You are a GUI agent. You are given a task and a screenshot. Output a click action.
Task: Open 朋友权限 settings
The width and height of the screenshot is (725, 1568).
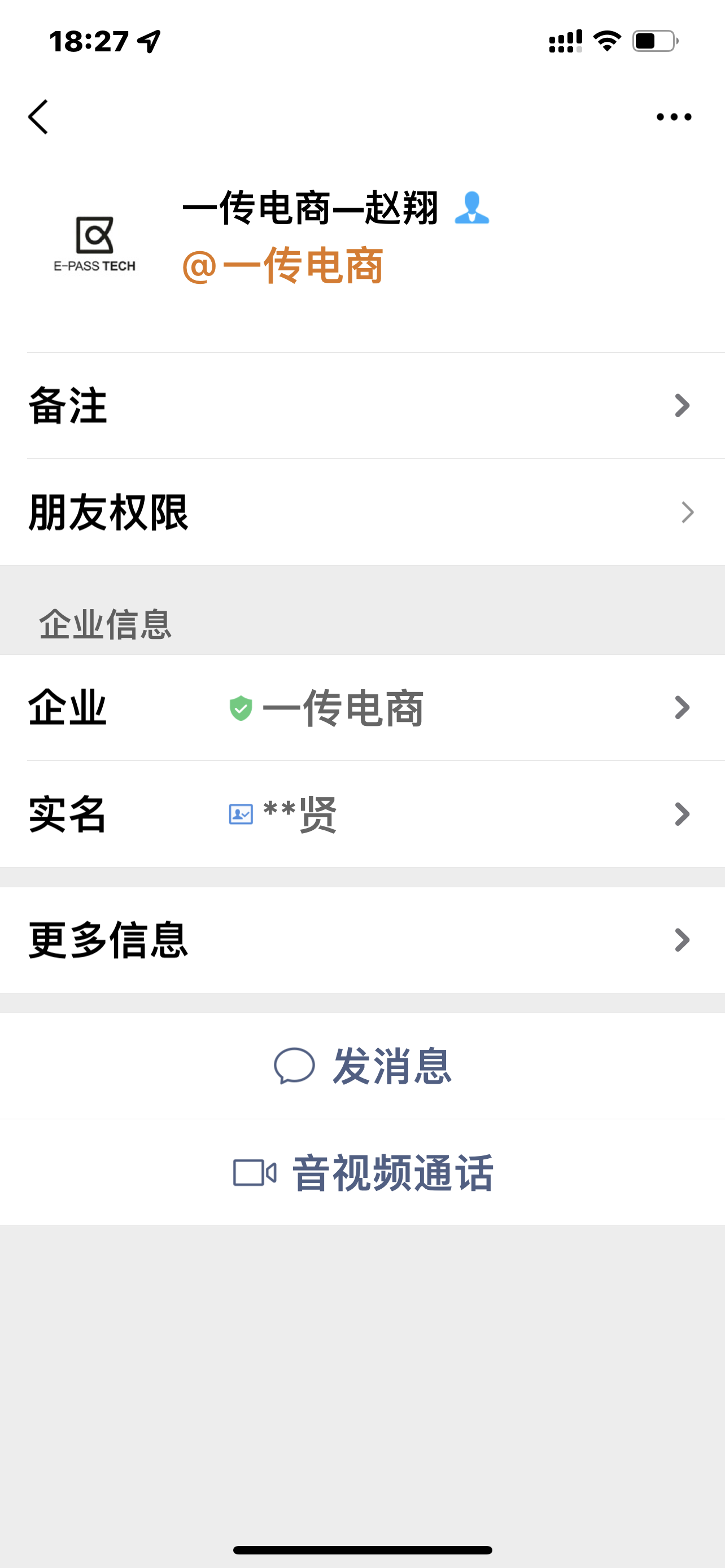pos(363,512)
